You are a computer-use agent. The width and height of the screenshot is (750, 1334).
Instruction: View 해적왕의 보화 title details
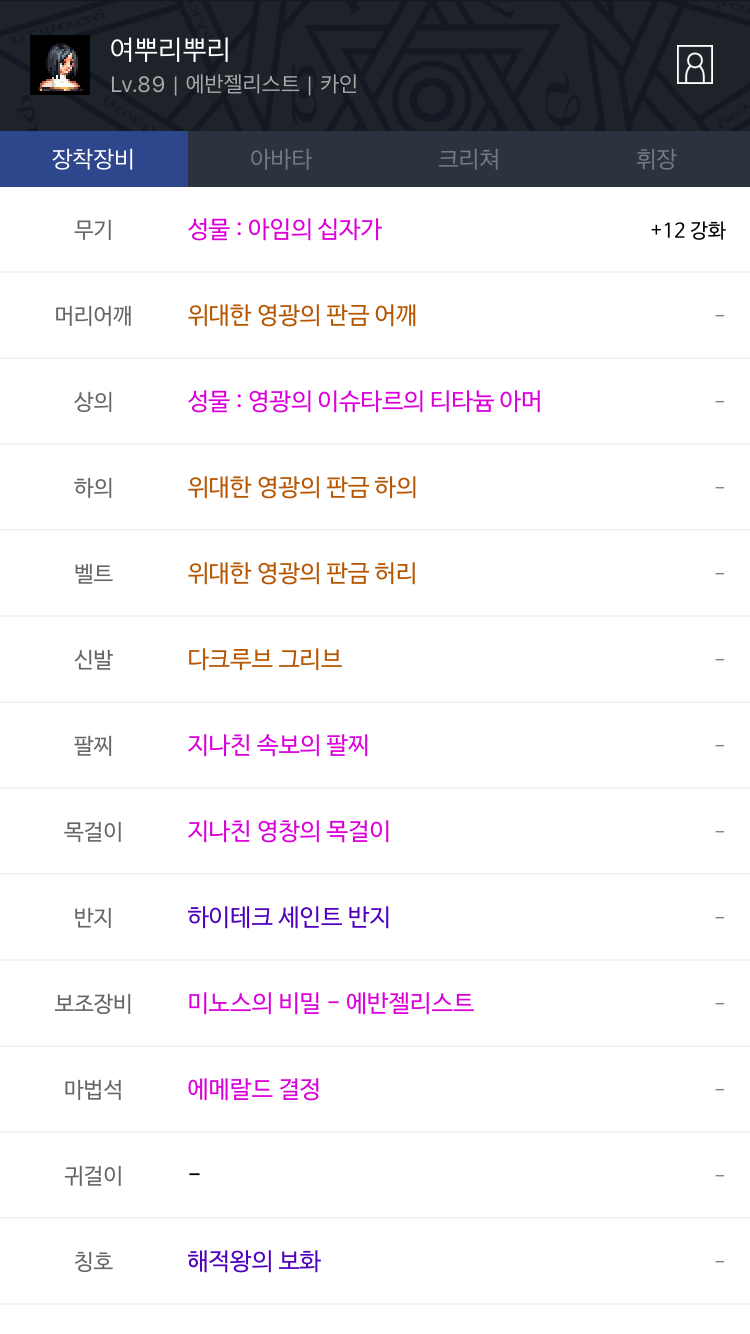click(x=254, y=1262)
